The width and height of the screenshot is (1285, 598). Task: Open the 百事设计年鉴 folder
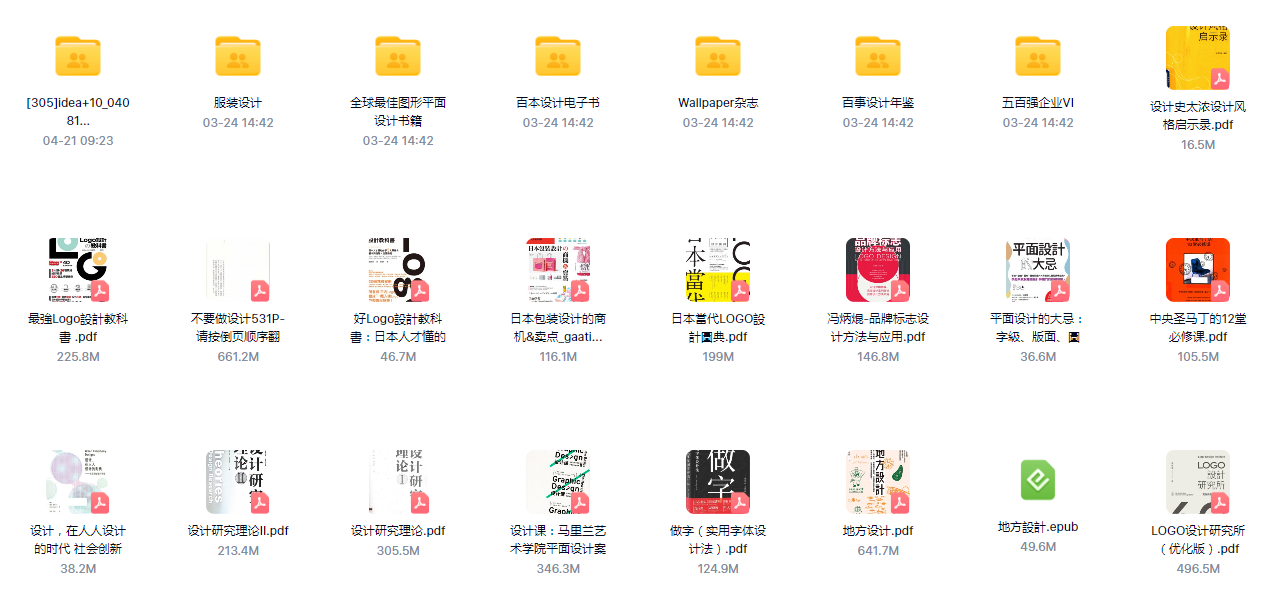[x=878, y=57]
